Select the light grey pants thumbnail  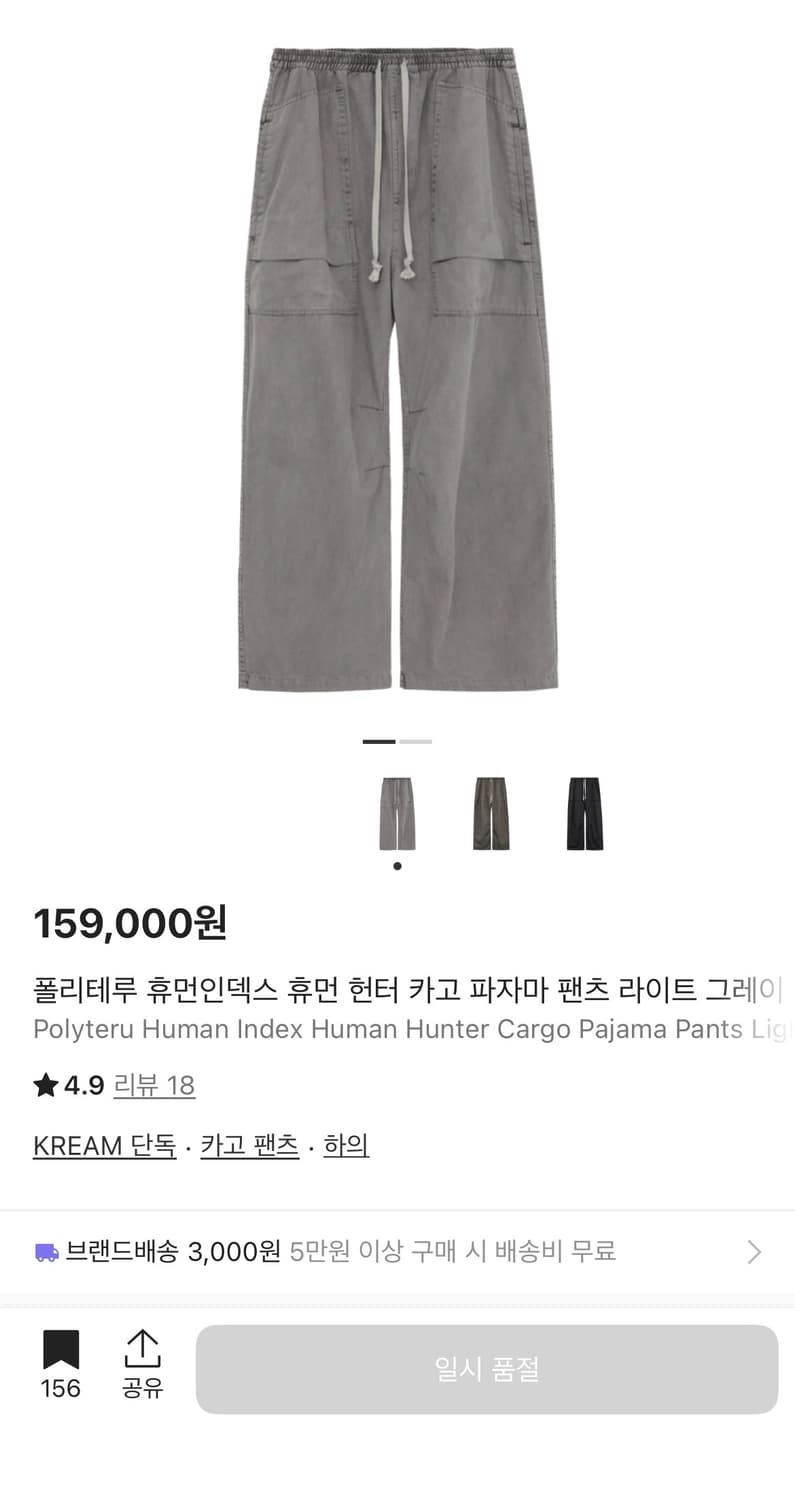[x=397, y=812]
